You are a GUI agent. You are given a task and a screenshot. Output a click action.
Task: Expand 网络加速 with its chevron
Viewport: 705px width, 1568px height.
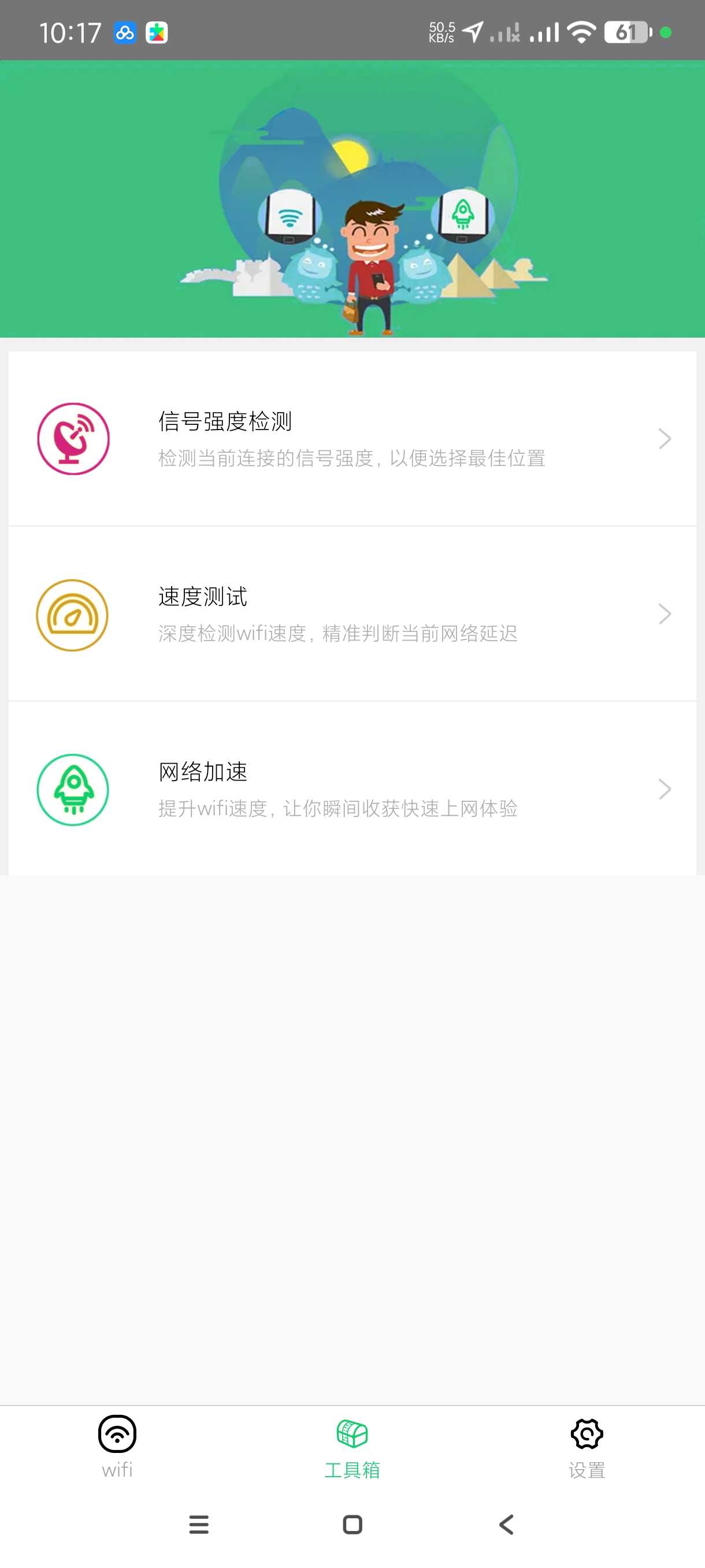[665, 789]
